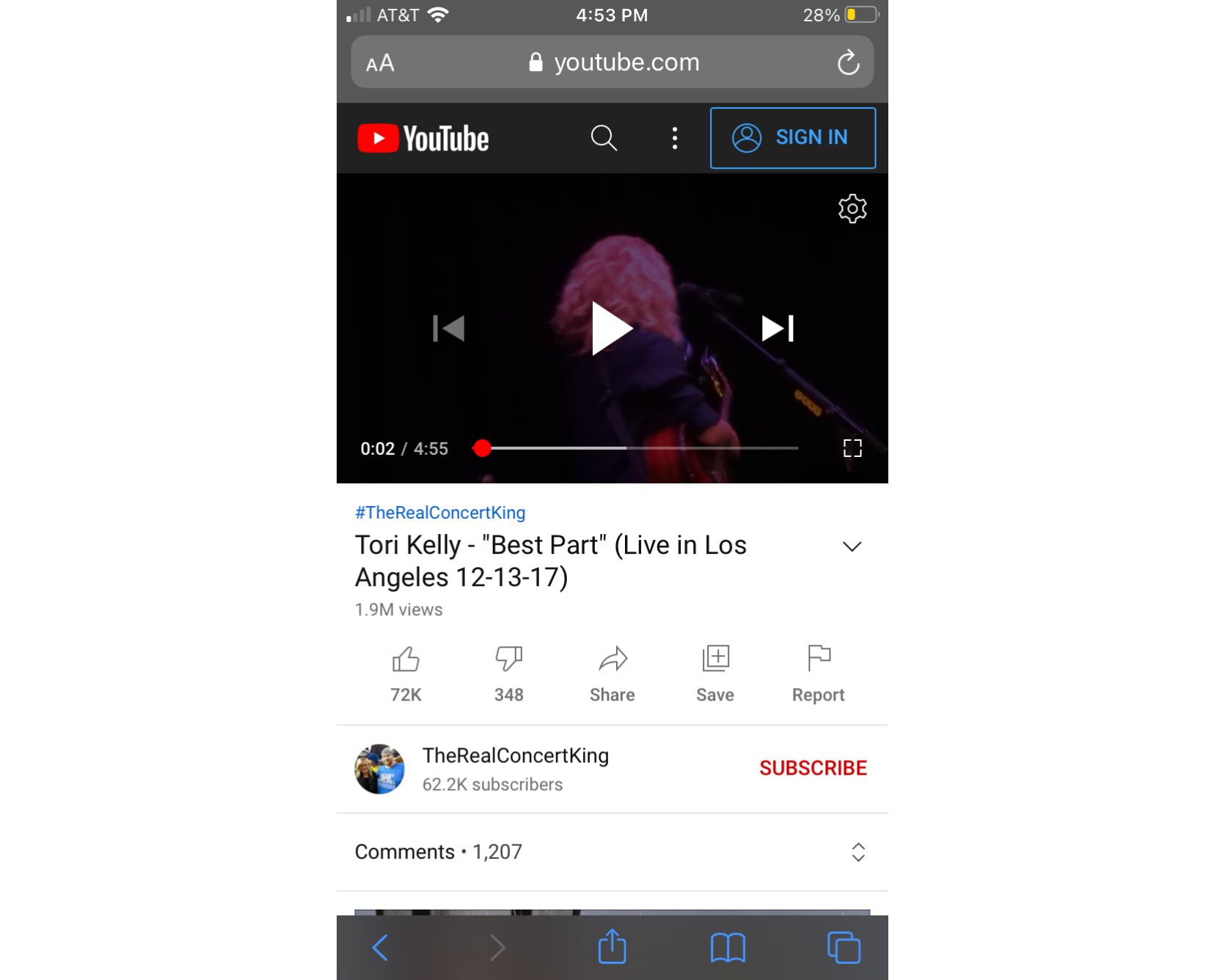The image size is (1225, 980).
Task: Dislike the video
Action: tap(508, 659)
